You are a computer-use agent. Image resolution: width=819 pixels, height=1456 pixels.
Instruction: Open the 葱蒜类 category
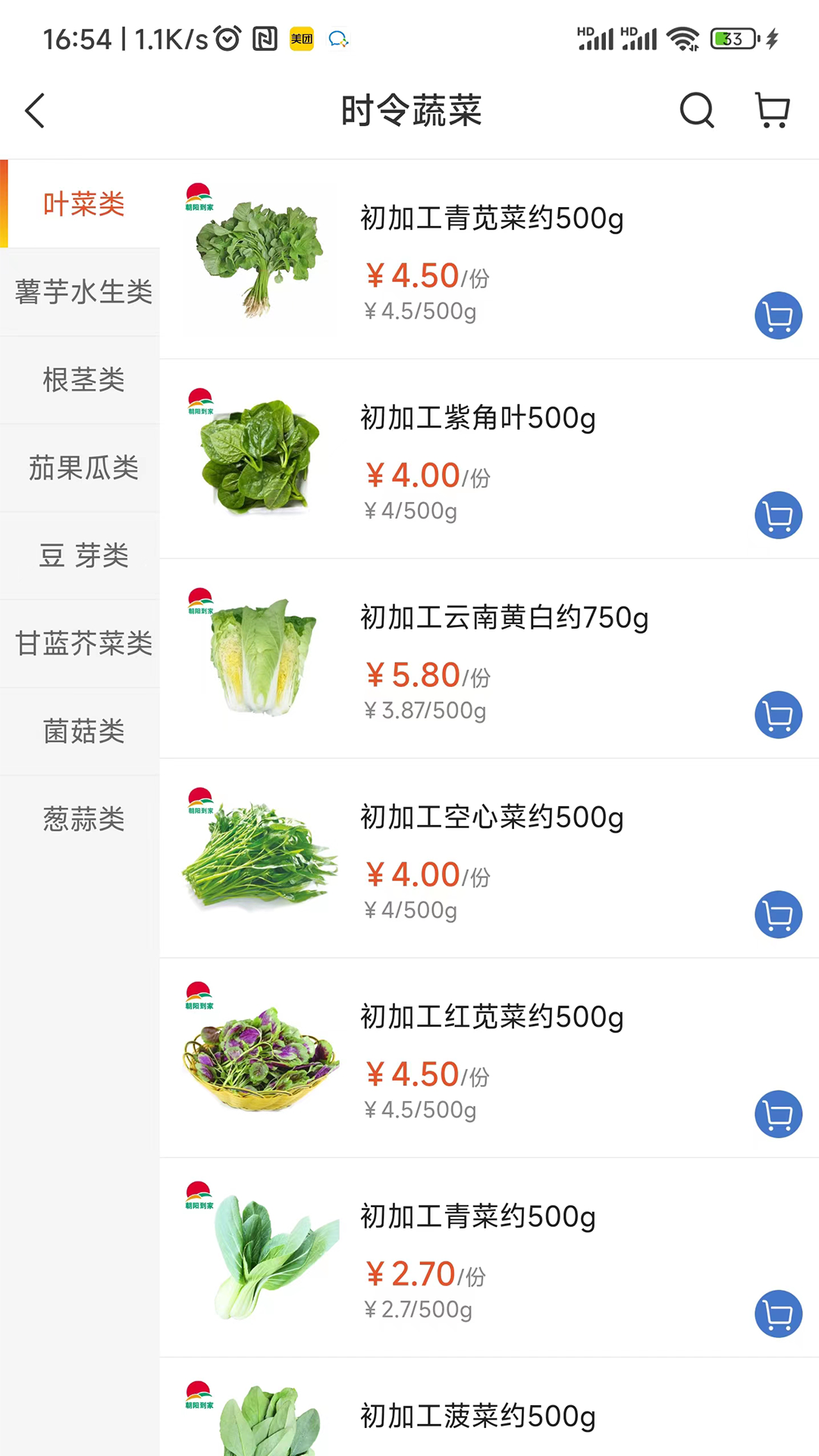tap(83, 820)
